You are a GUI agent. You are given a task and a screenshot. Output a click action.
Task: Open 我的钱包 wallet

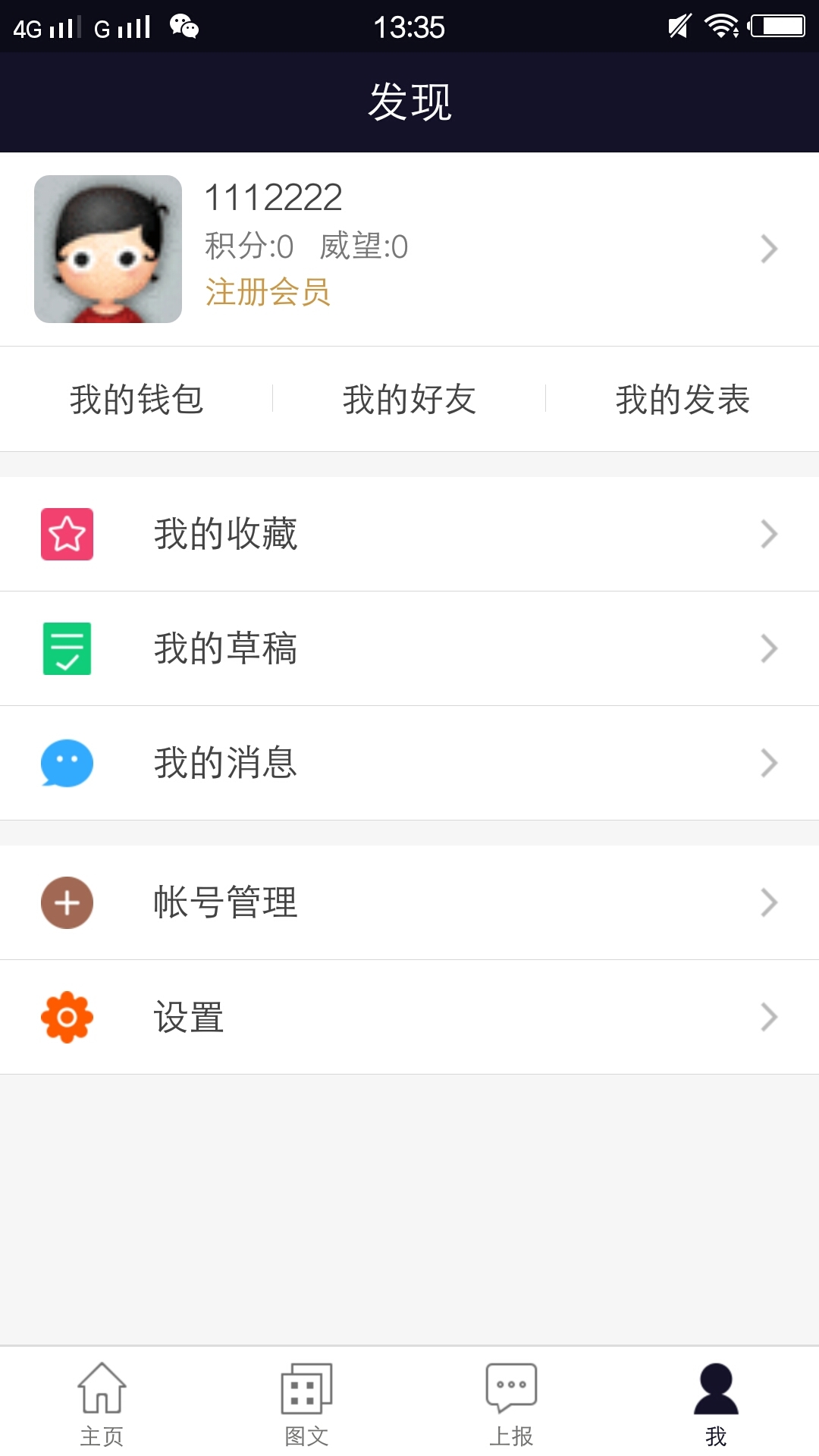click(136, 400)
